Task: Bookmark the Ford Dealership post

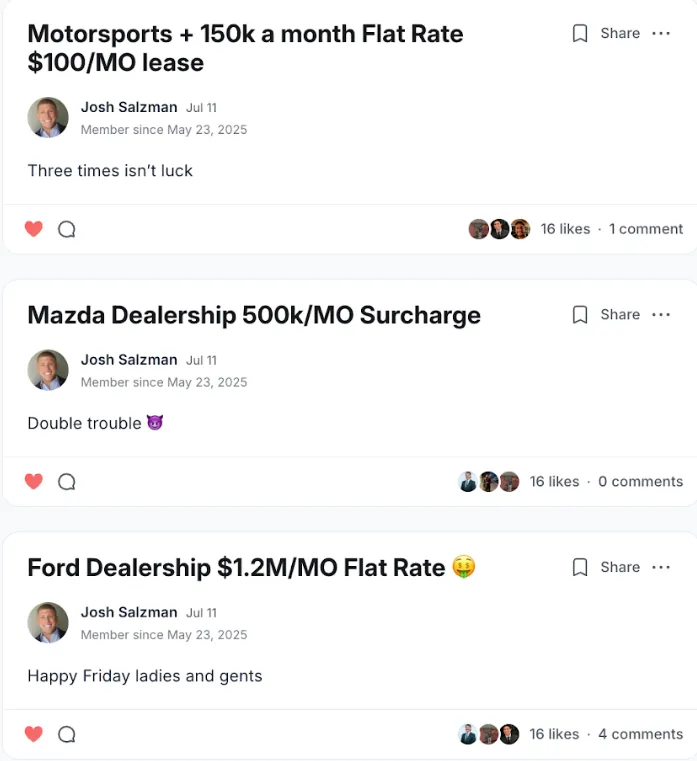Action: (580, 568)
